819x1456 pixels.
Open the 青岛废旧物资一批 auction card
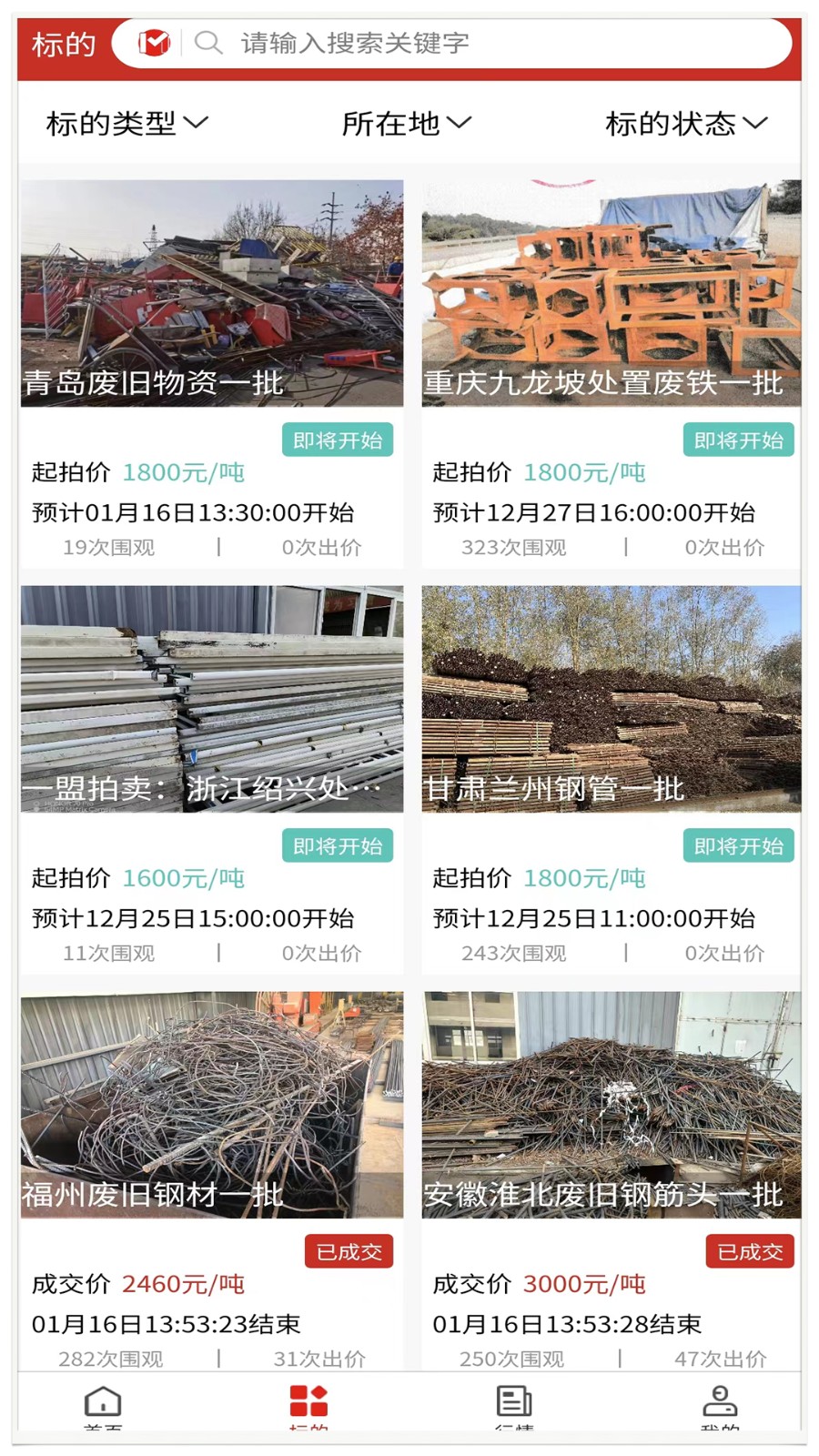pyautogui.click(x=211, y=293)
